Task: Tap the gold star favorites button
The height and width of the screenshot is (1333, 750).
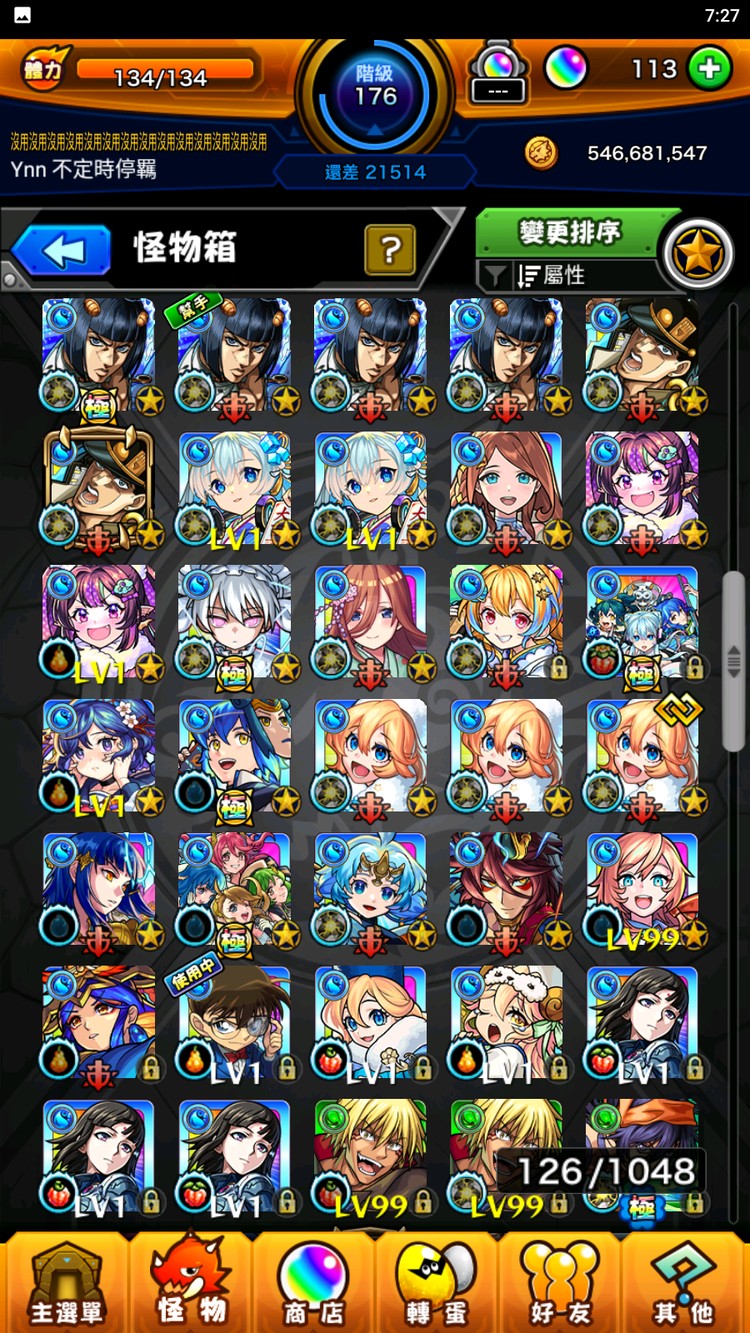Action: 697,254
